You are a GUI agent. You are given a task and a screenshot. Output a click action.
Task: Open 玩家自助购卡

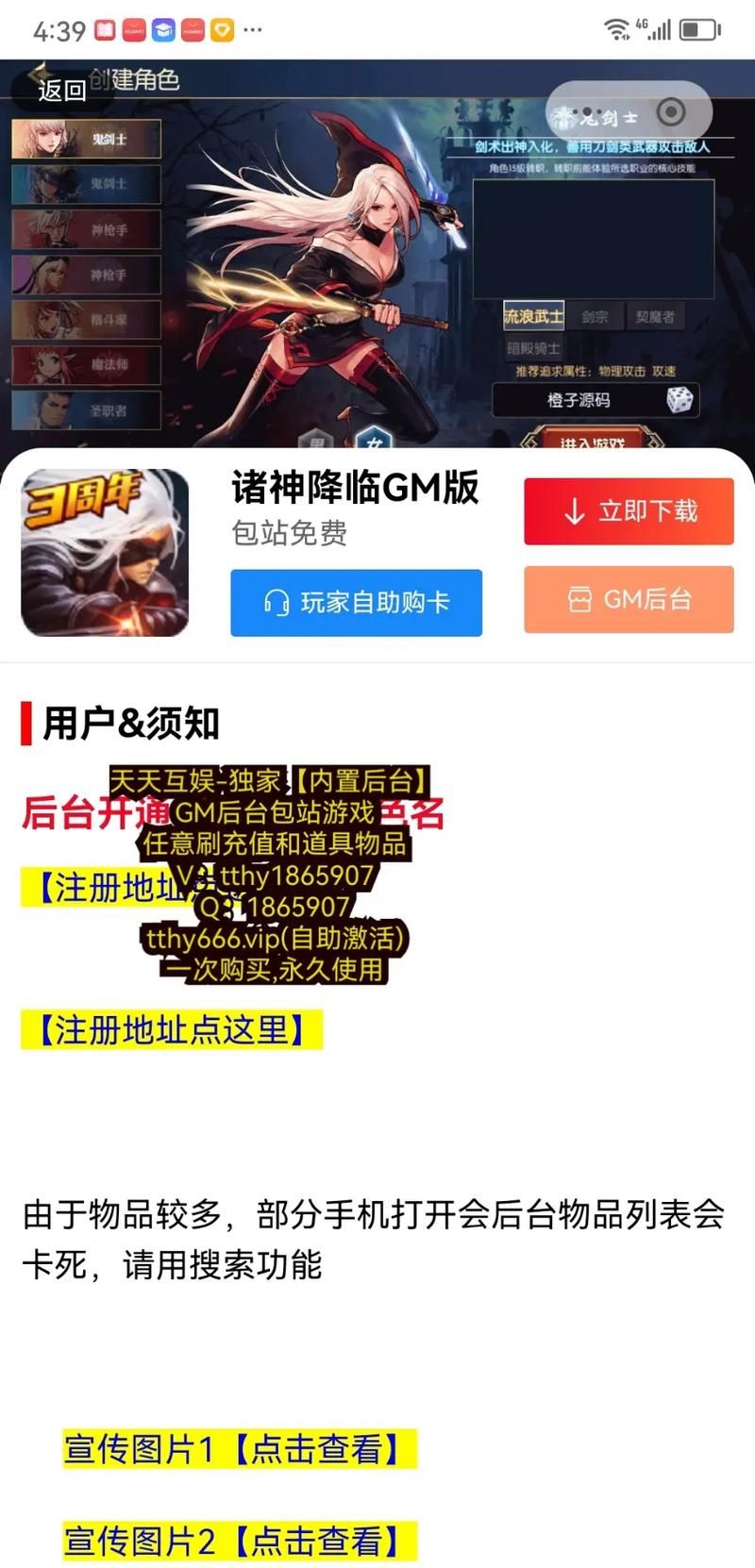point(356,602)
